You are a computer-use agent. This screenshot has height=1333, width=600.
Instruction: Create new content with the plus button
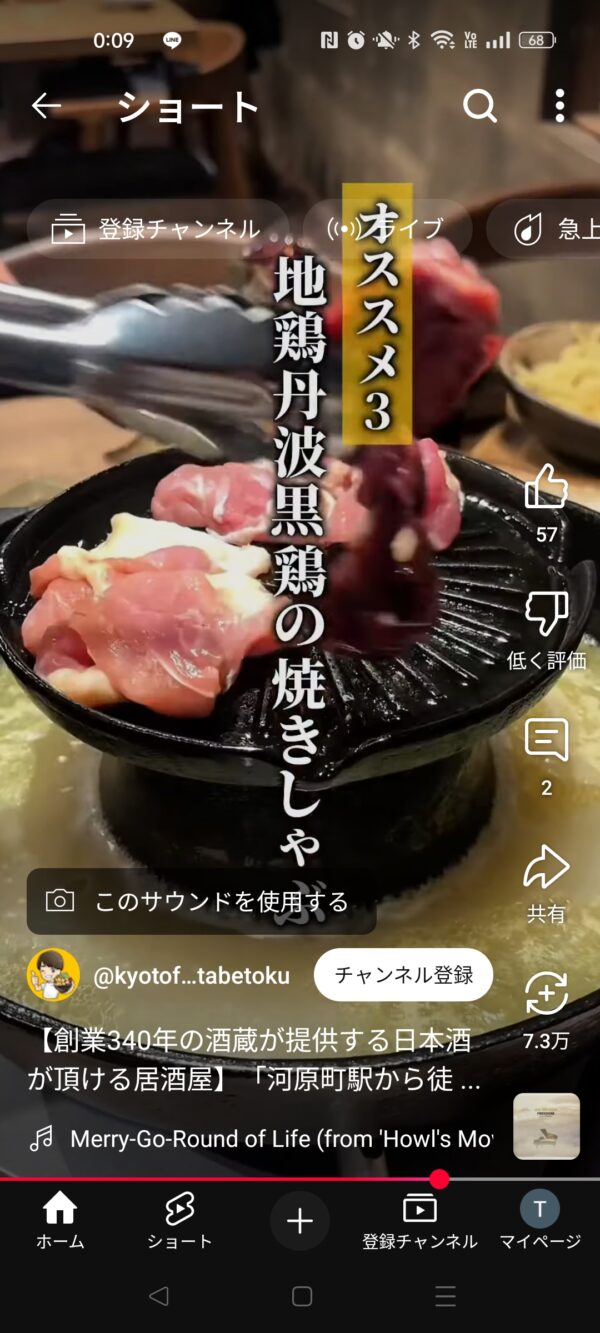click(300, 1221)
